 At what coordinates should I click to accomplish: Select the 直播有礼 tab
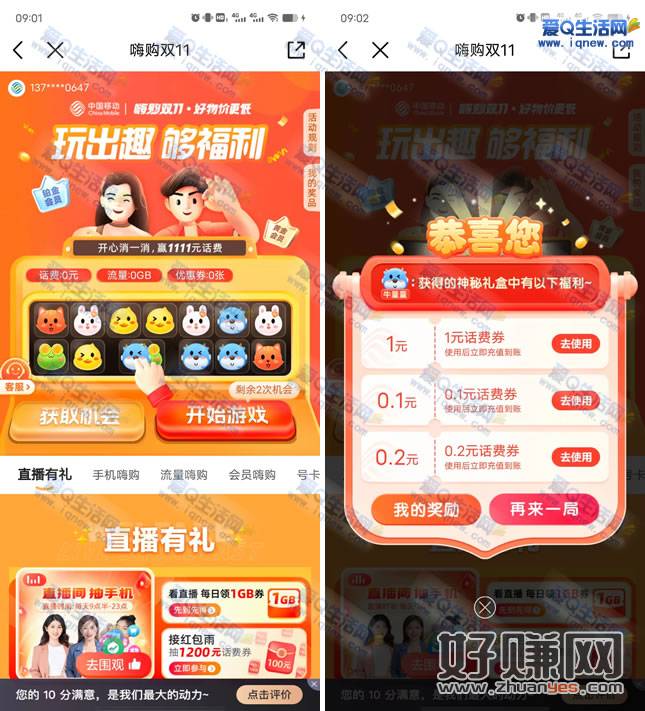[45, 475]
